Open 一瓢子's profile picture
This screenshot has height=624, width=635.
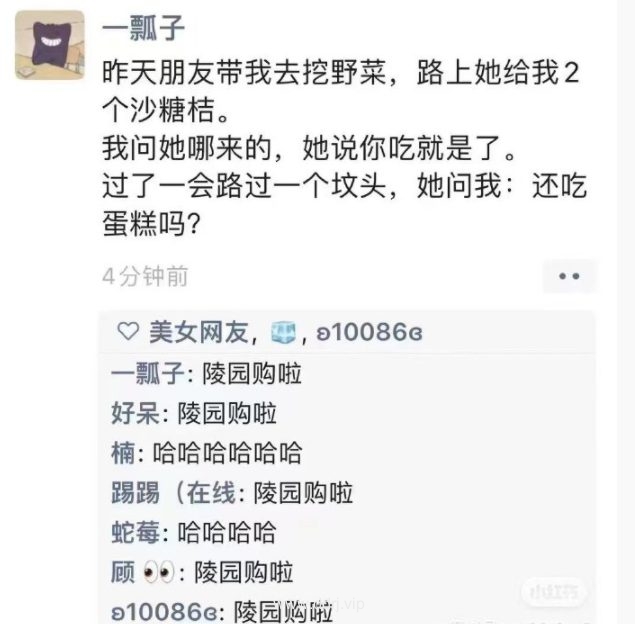click(50, 45)
